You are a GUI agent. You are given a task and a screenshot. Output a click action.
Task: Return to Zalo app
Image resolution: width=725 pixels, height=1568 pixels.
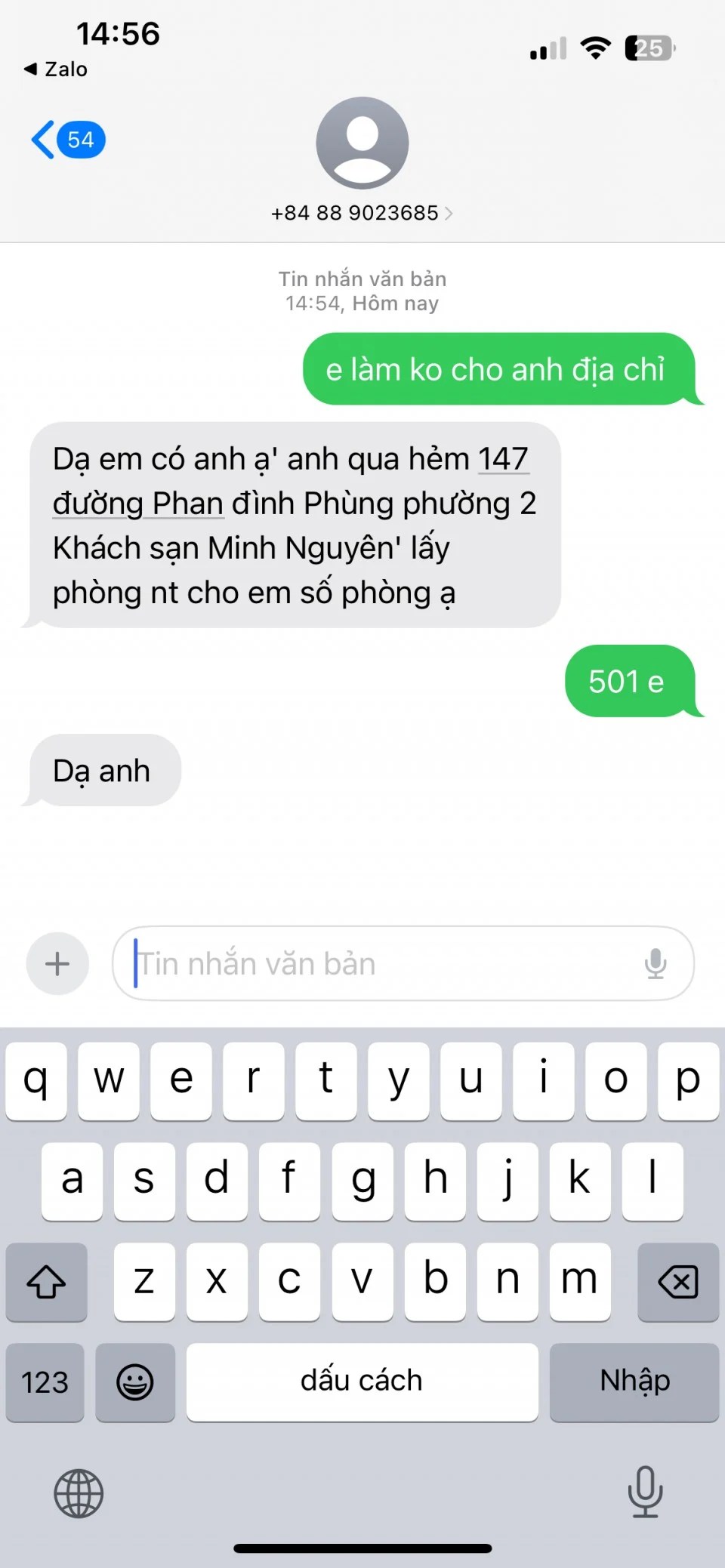pyautogui.click(x=56, y=69)
